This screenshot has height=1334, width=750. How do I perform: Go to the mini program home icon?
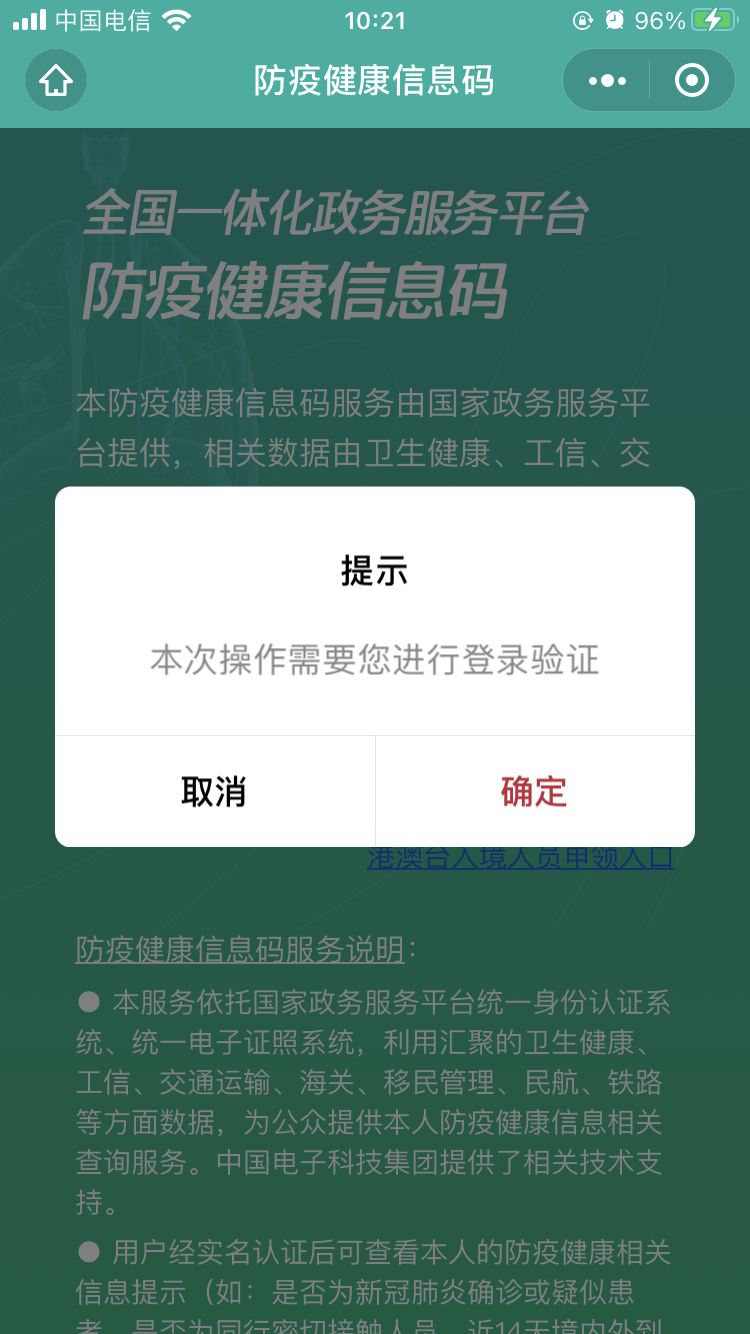[x=56, y=80]
